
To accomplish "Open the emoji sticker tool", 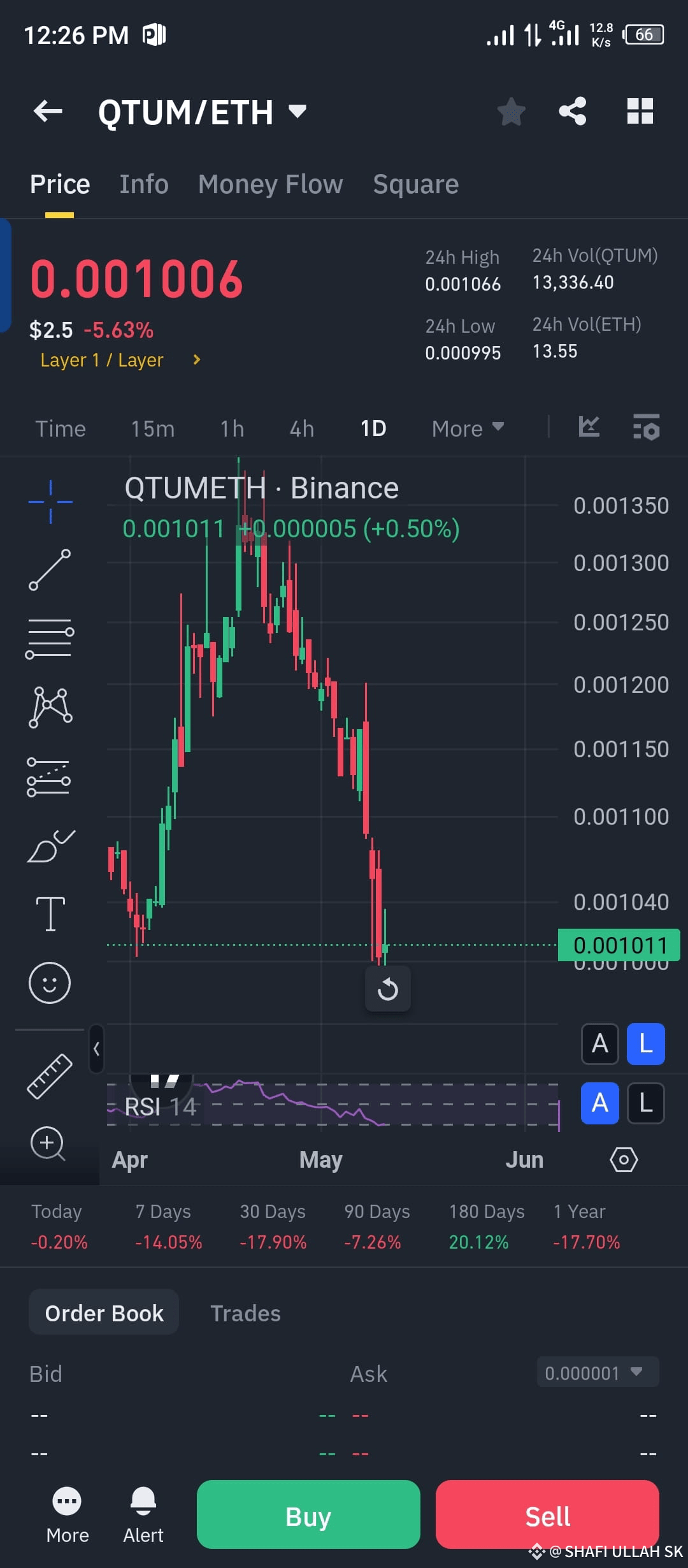I will 50,983.
